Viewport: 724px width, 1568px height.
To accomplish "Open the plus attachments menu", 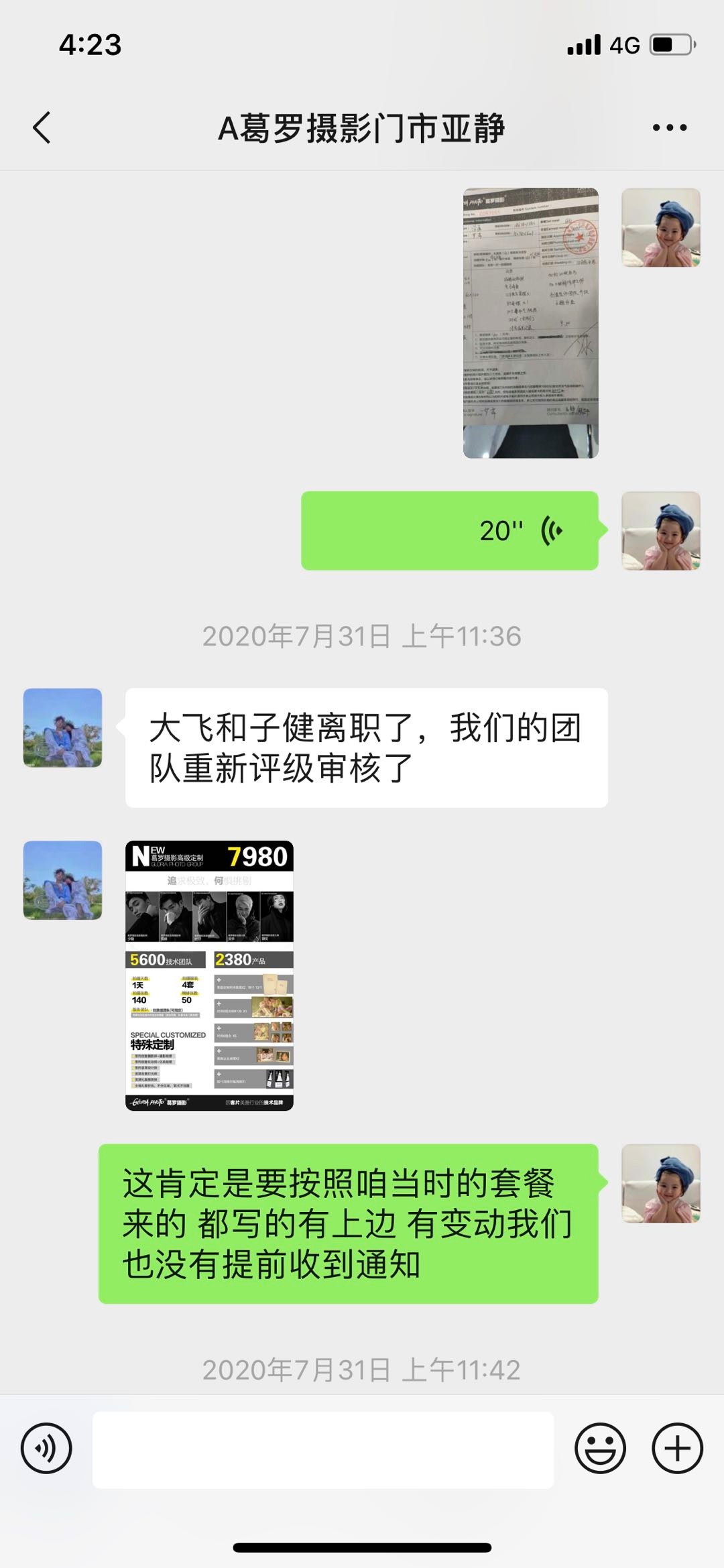I will pyautogui.click(x=677, y=1448).
